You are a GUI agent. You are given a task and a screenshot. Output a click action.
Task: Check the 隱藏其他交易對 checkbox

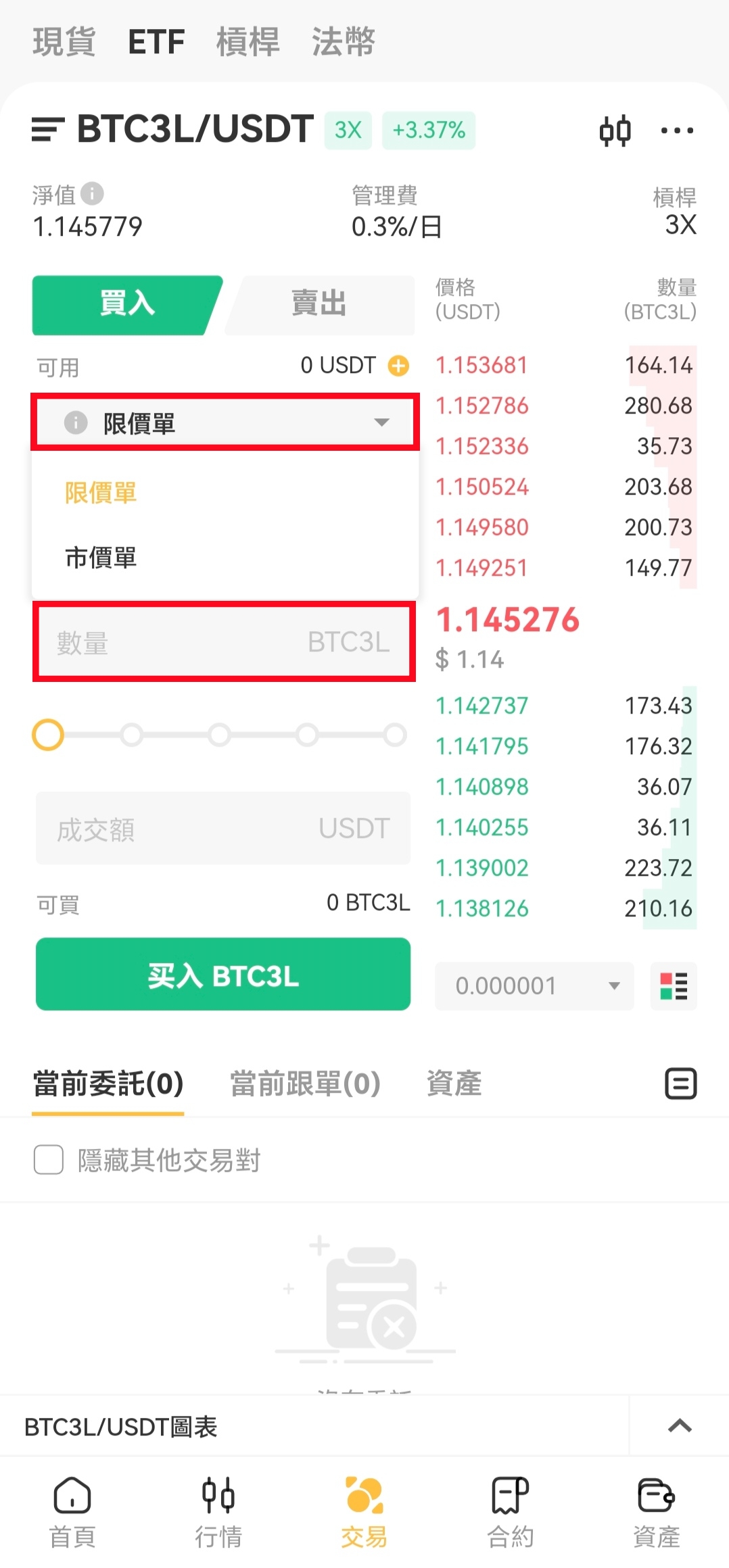tap(49, 1160)
